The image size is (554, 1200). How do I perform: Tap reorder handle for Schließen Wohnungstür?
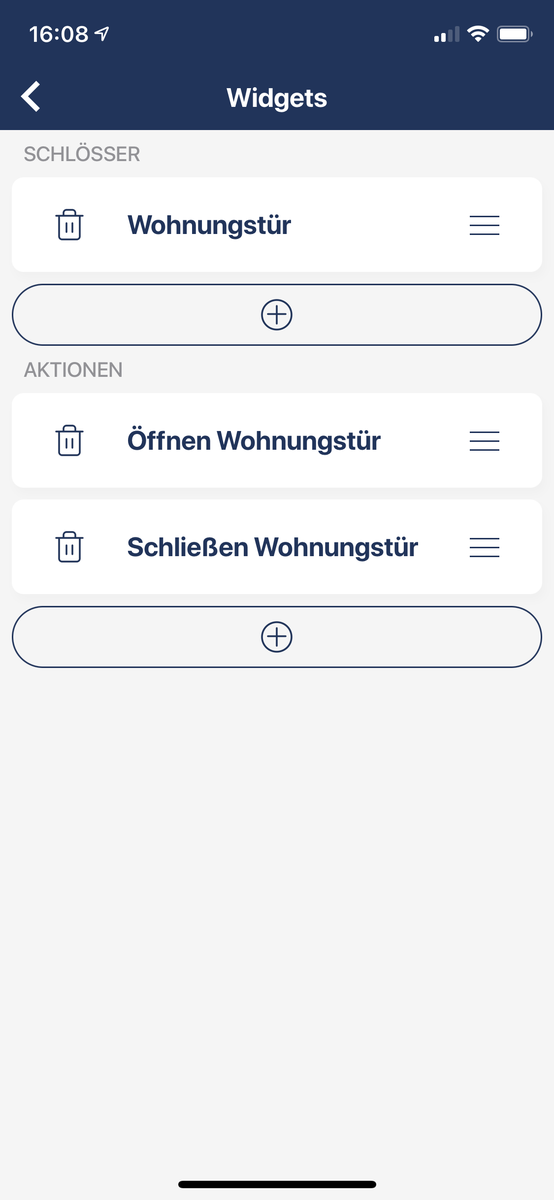click(x=484, y=548)
